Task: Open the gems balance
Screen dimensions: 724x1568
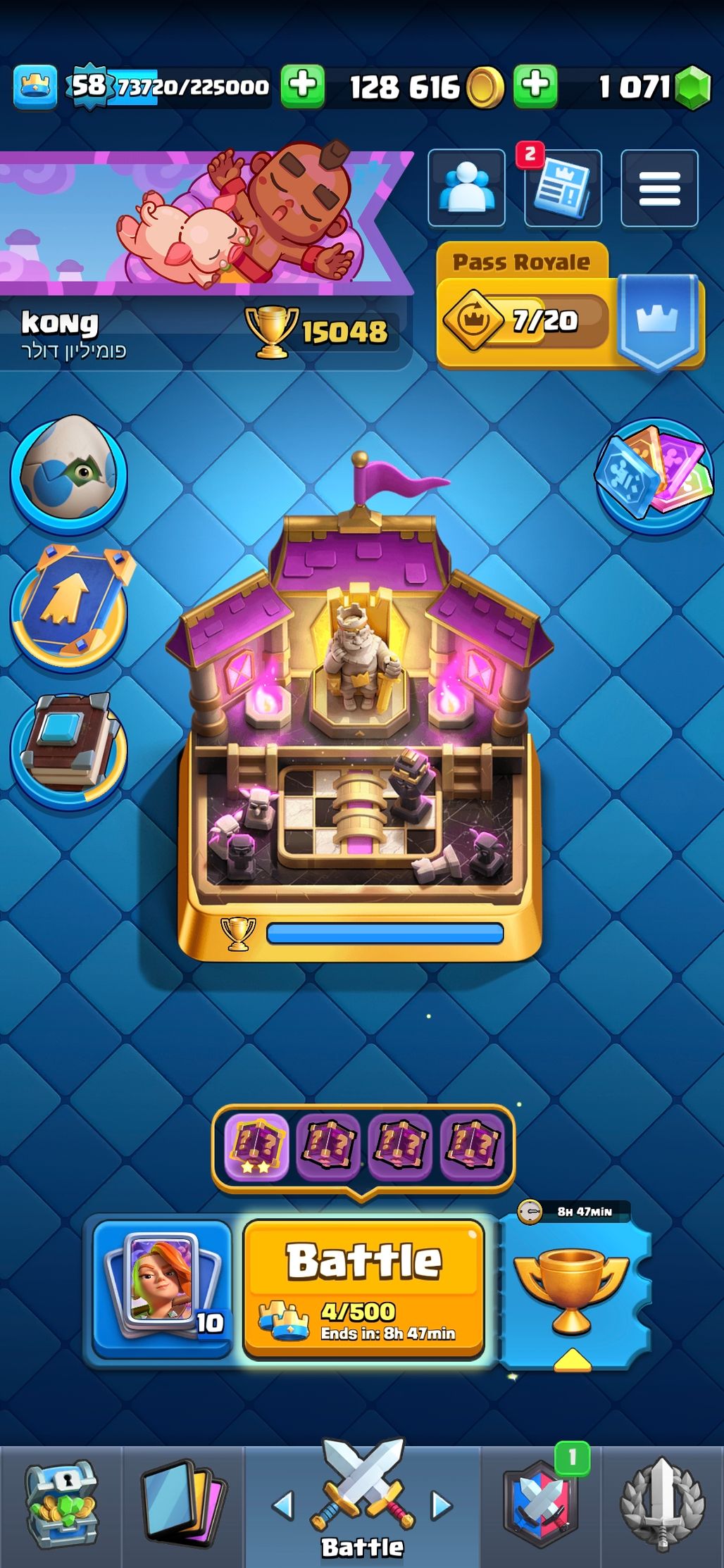Action: [x=651, y=87]
